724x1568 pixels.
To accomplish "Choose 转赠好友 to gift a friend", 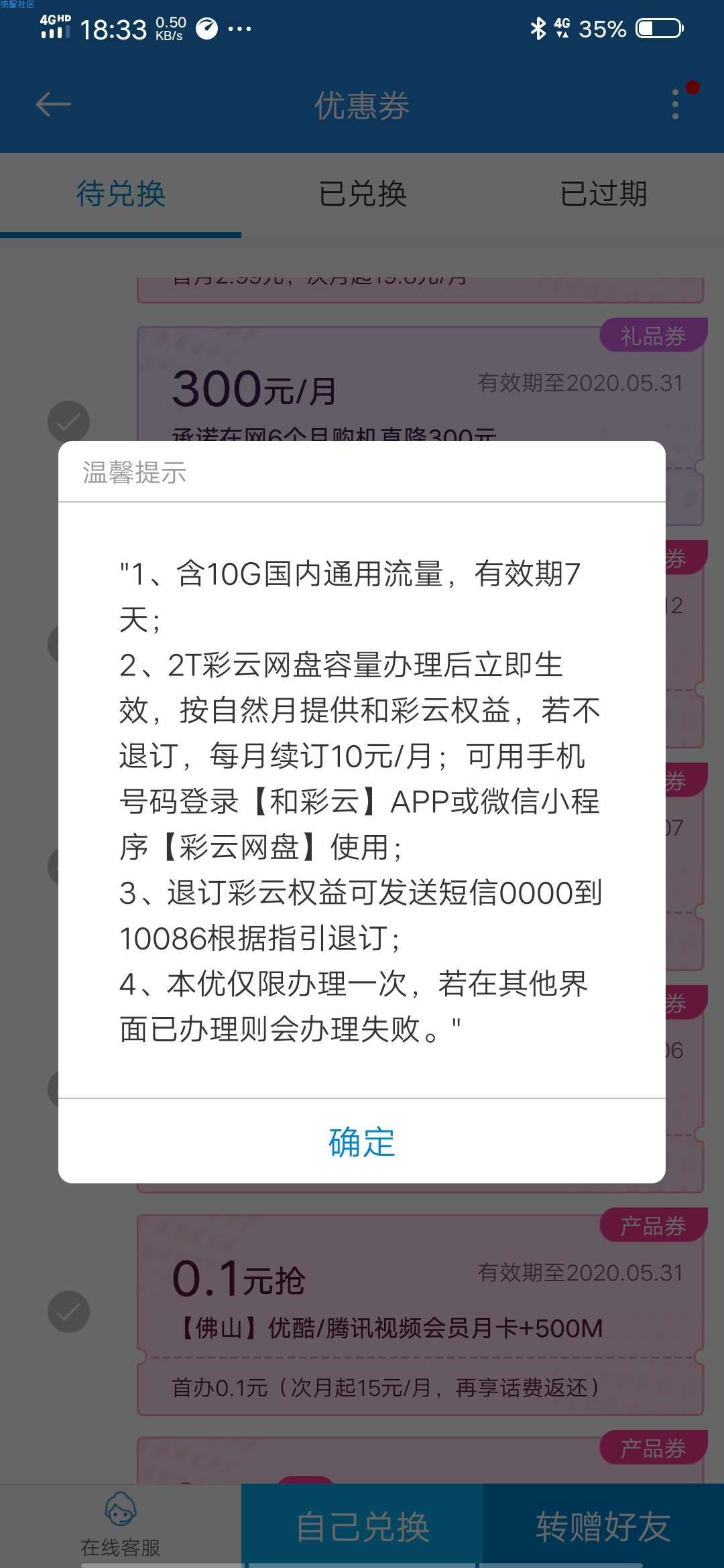I will [603, 1526].
